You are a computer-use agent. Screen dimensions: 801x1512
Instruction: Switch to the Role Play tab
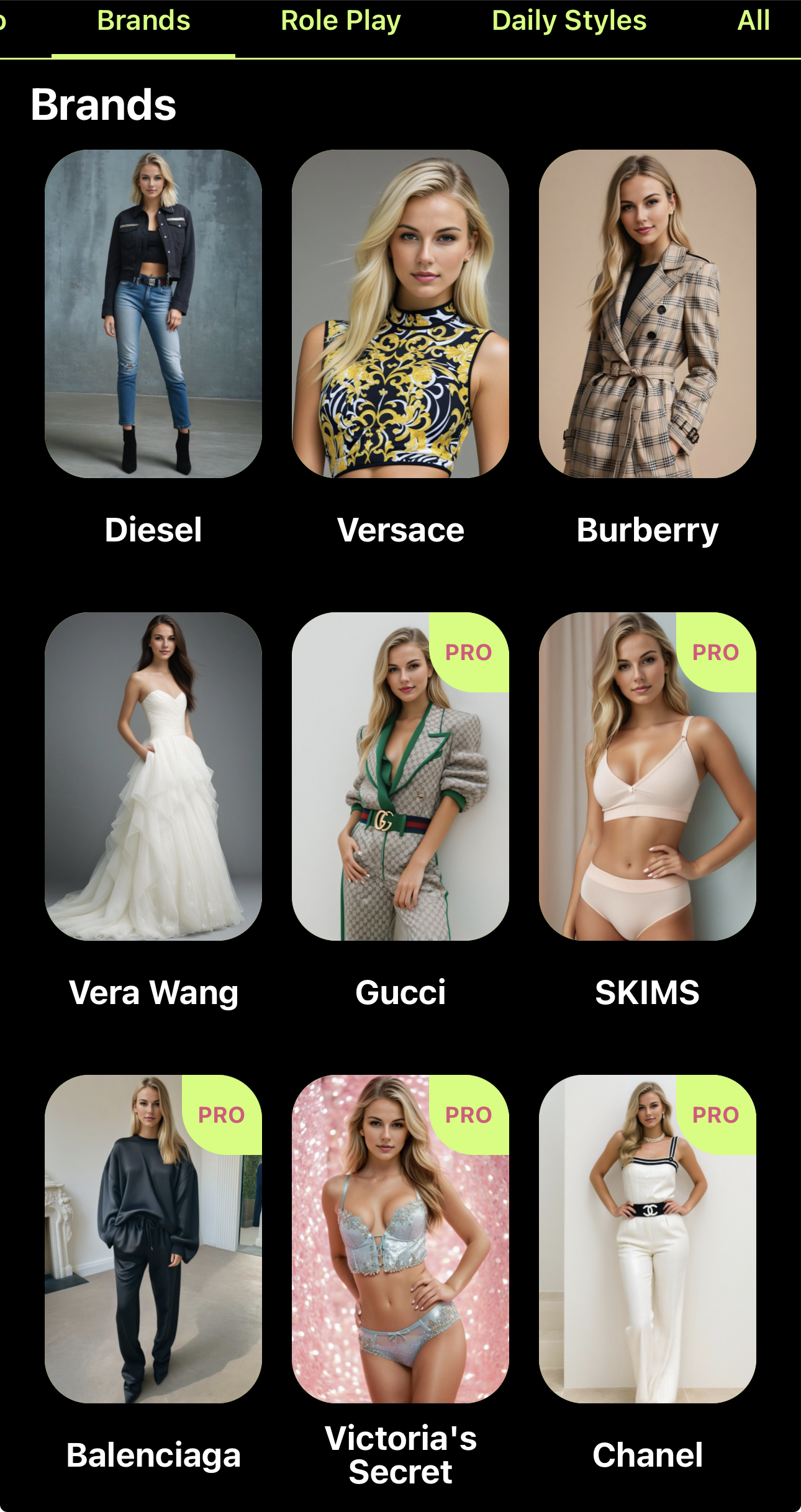tap(340, 20)
